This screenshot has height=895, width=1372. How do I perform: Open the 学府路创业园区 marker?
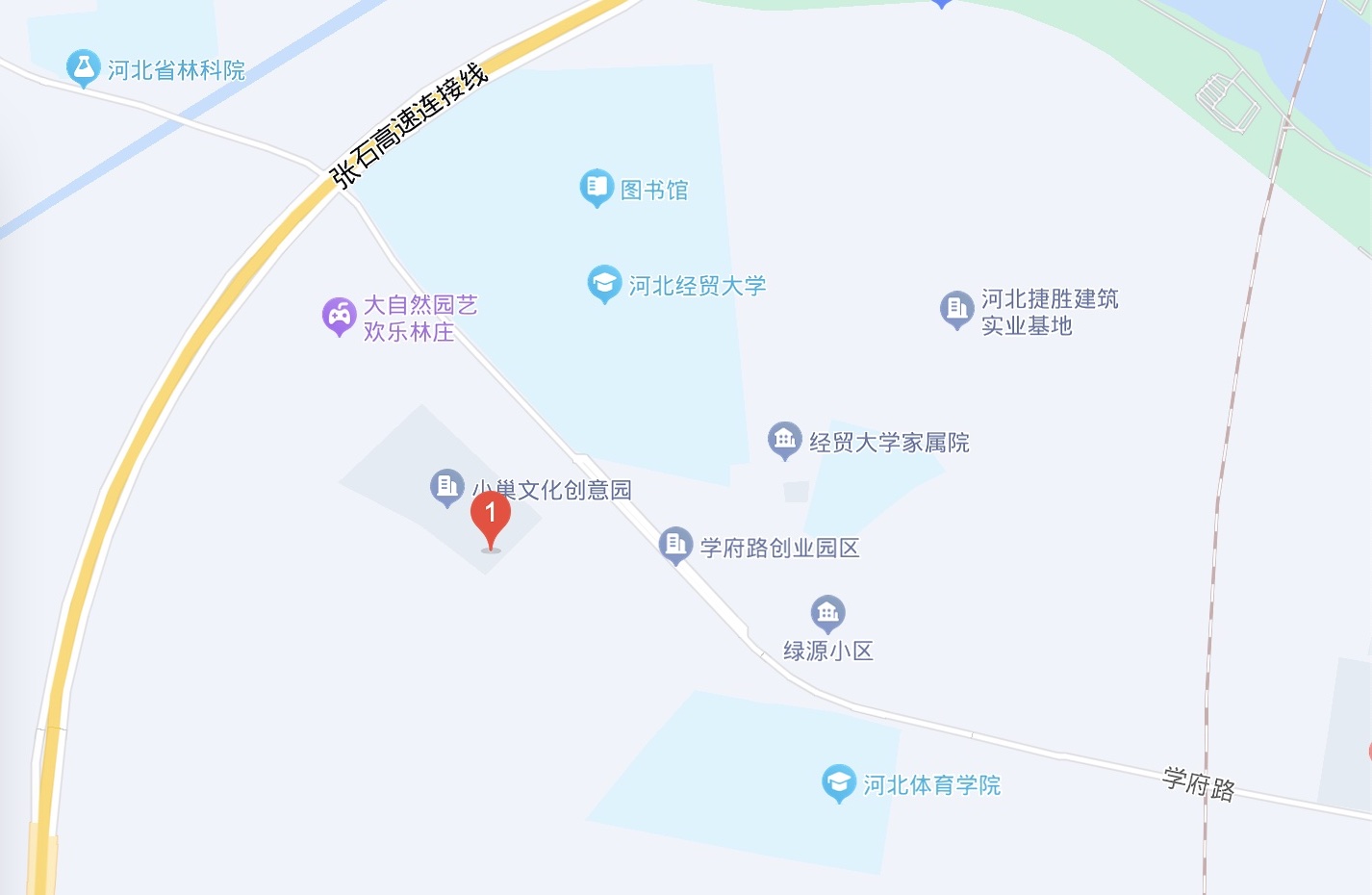coord(675,545)
